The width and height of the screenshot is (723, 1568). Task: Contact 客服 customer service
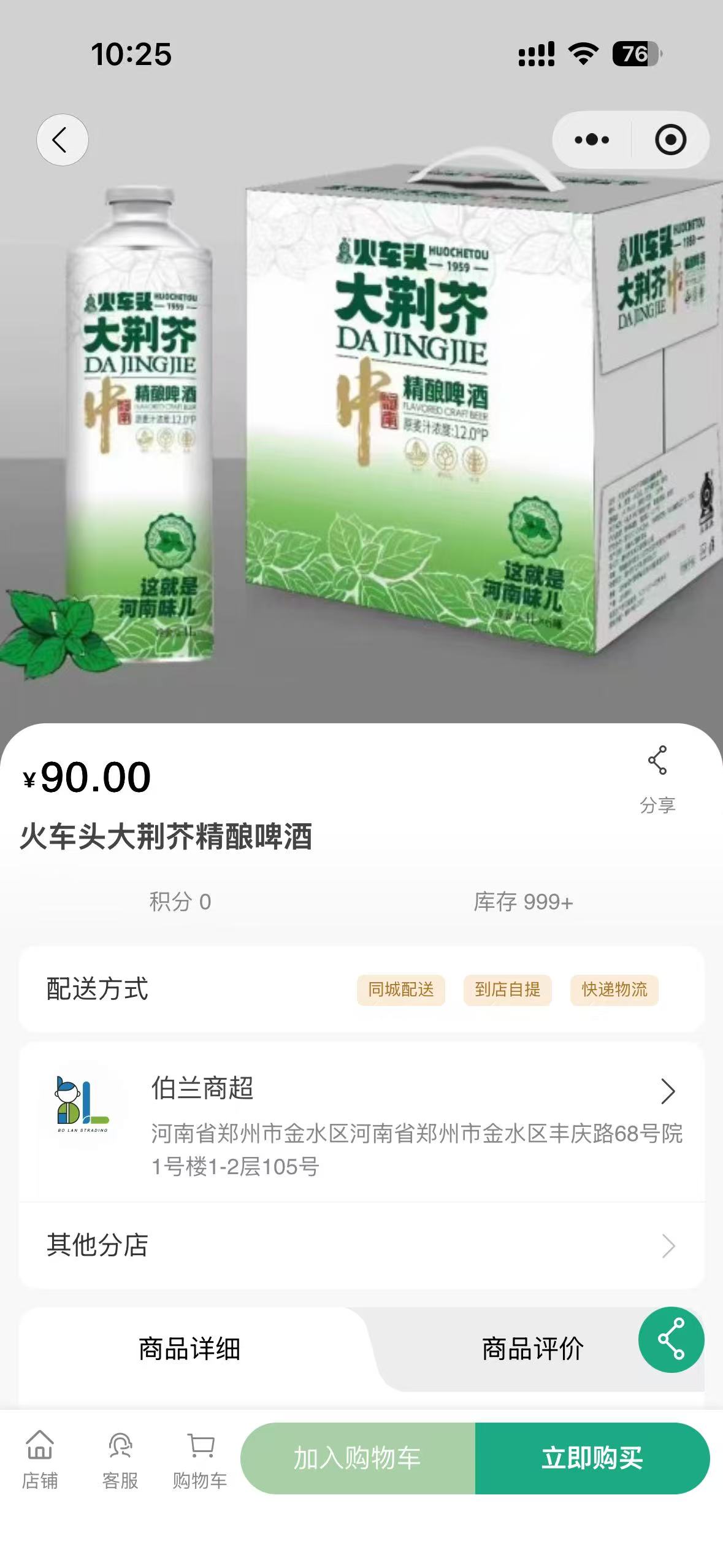[x=120, y=1460]
